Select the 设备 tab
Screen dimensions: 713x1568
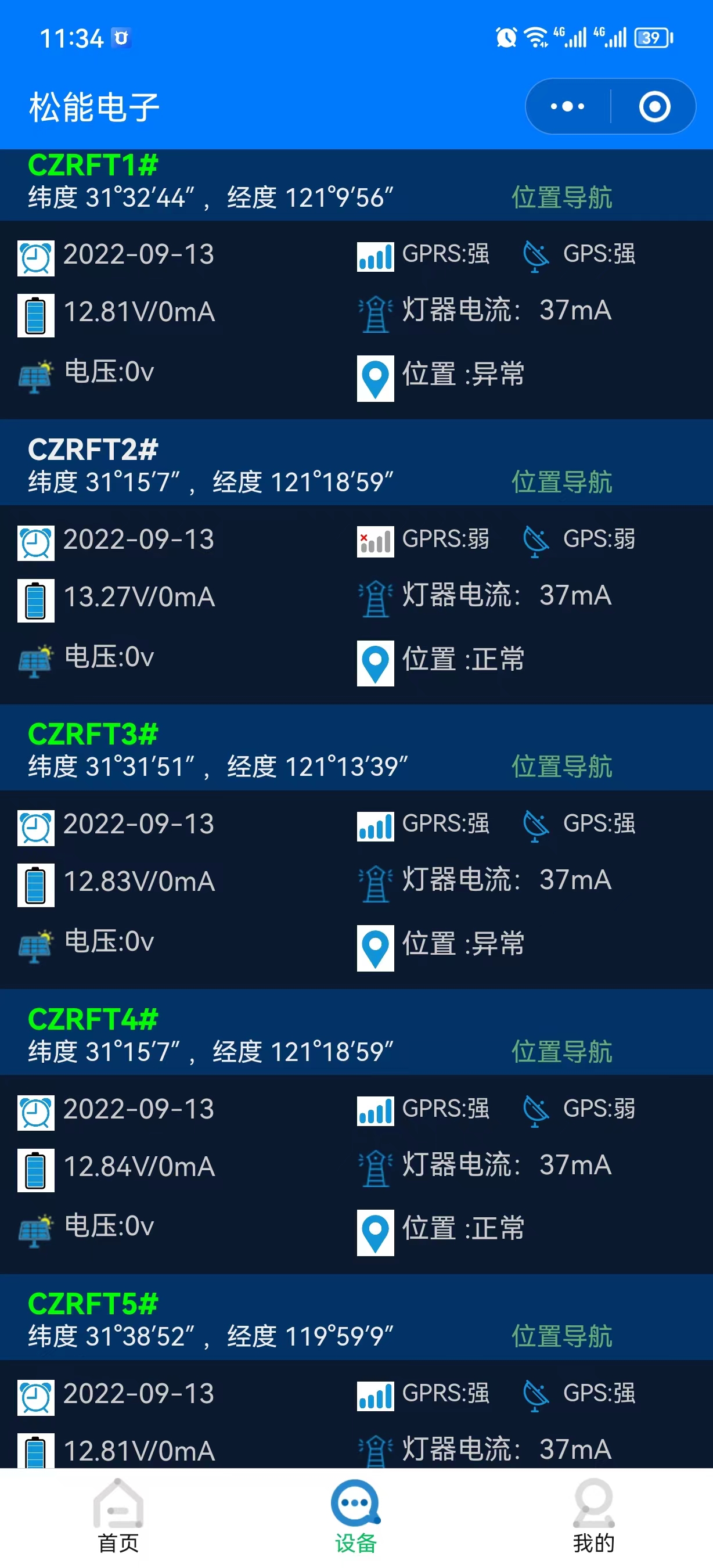pyautogui.click(x=356, y=1516)
